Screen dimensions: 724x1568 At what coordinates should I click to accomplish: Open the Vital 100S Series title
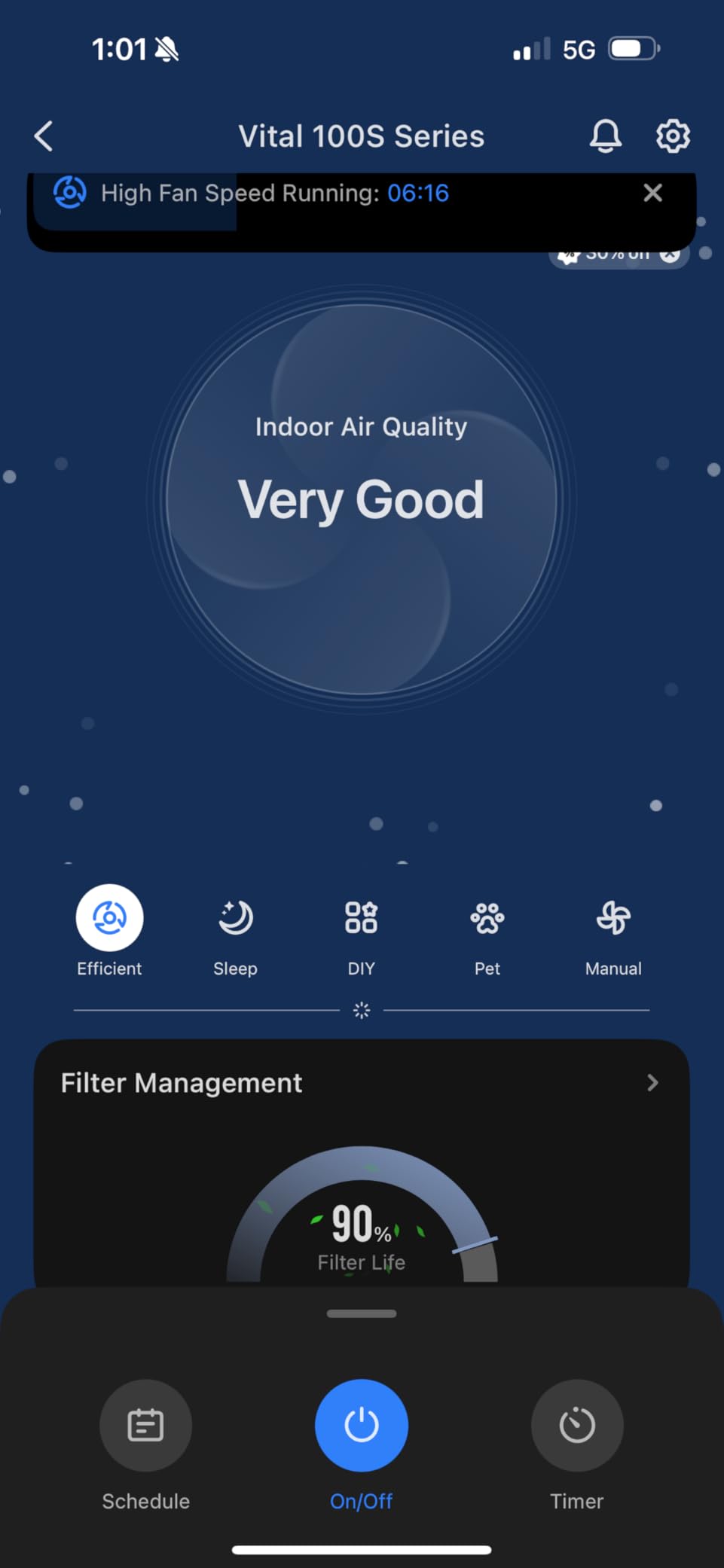tap(361, 136)
